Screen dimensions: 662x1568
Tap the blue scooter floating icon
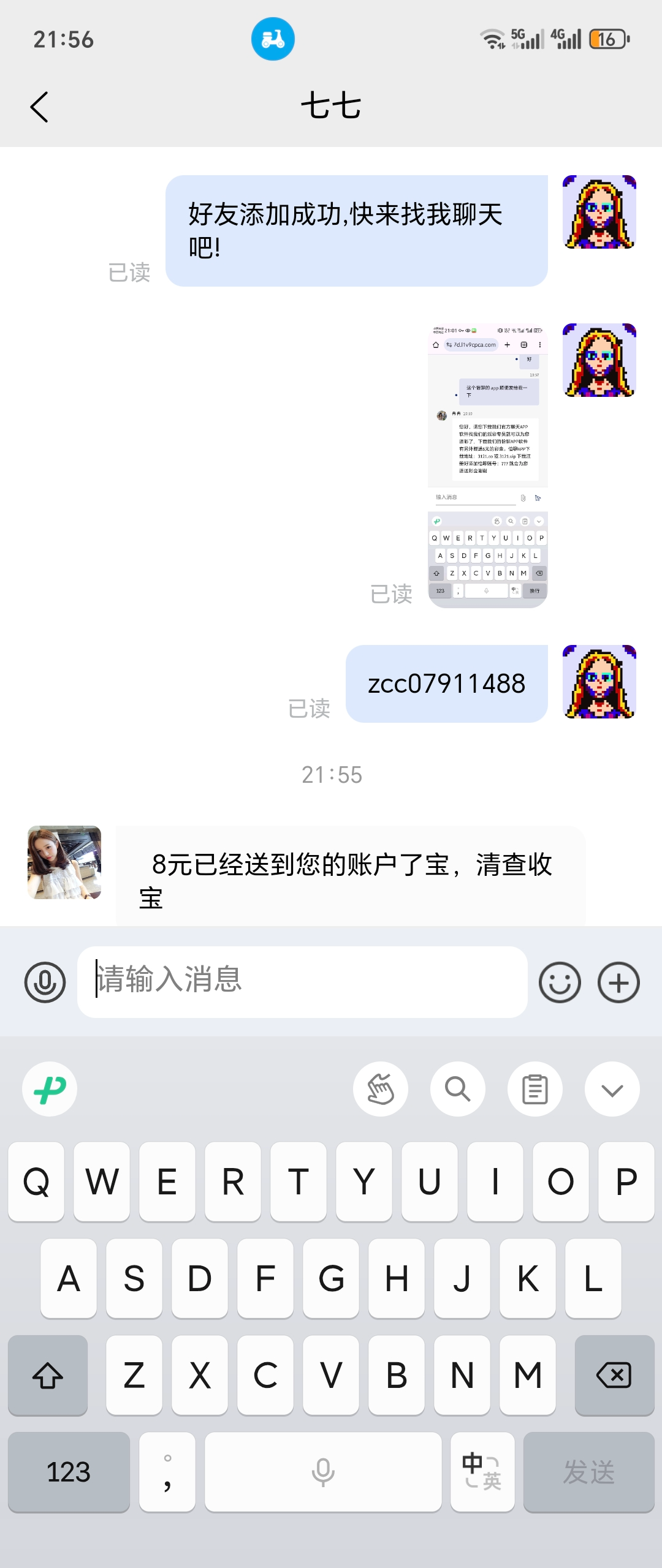tap(273, 39)
